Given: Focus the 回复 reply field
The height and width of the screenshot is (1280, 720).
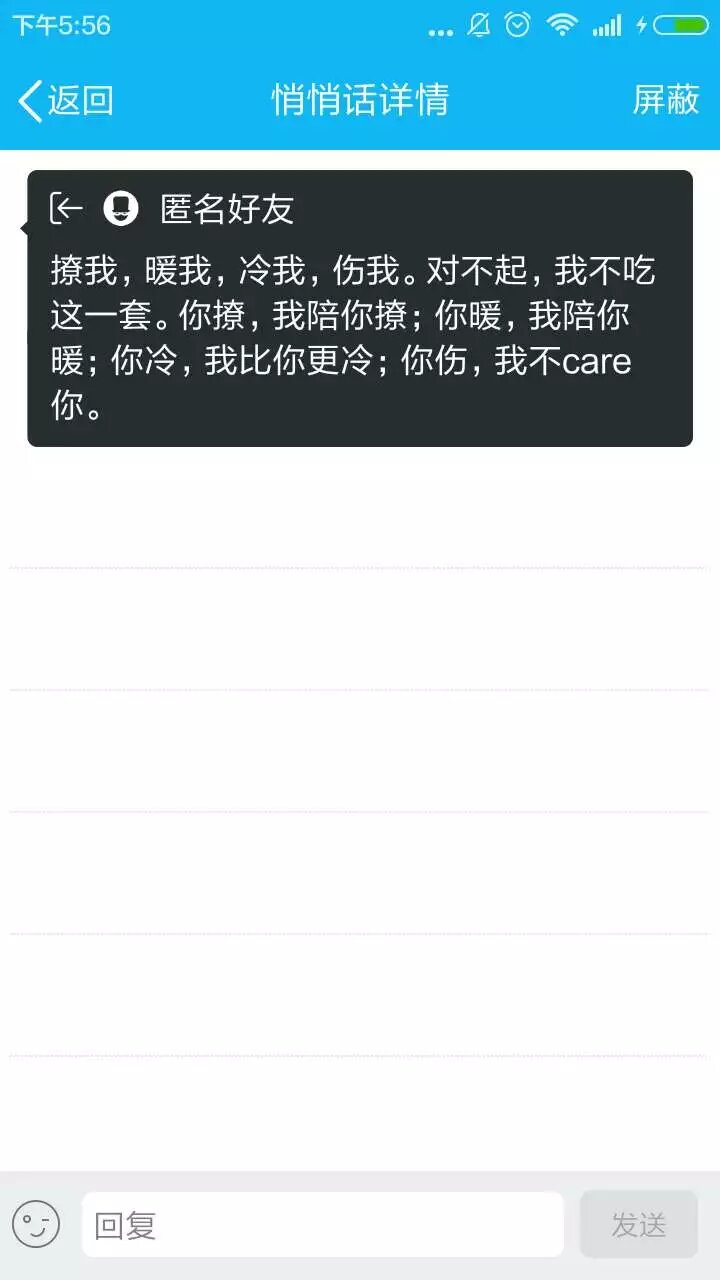Looking at the screenshot, I should pos(322,1224).
